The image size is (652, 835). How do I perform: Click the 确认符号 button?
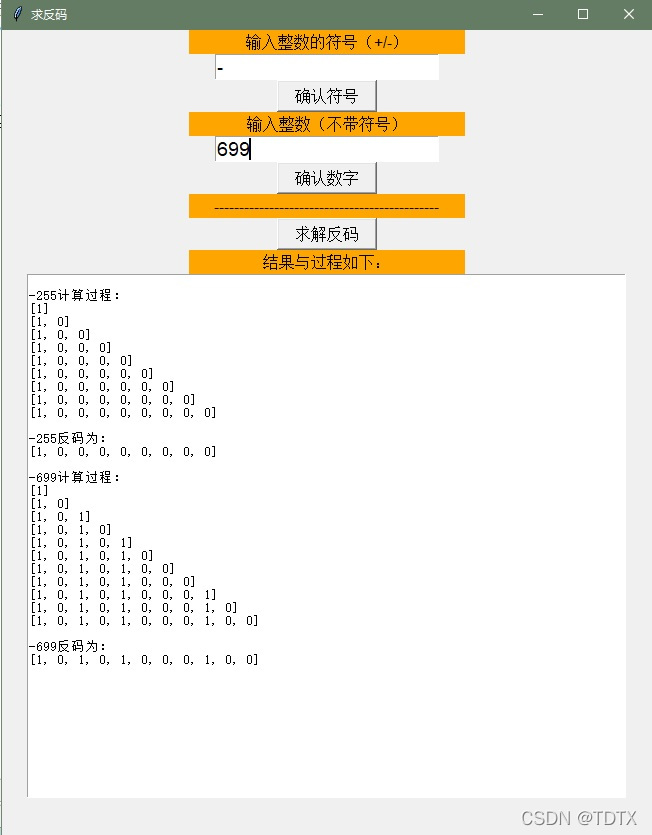pyautogui.click(x=326, y=96)
